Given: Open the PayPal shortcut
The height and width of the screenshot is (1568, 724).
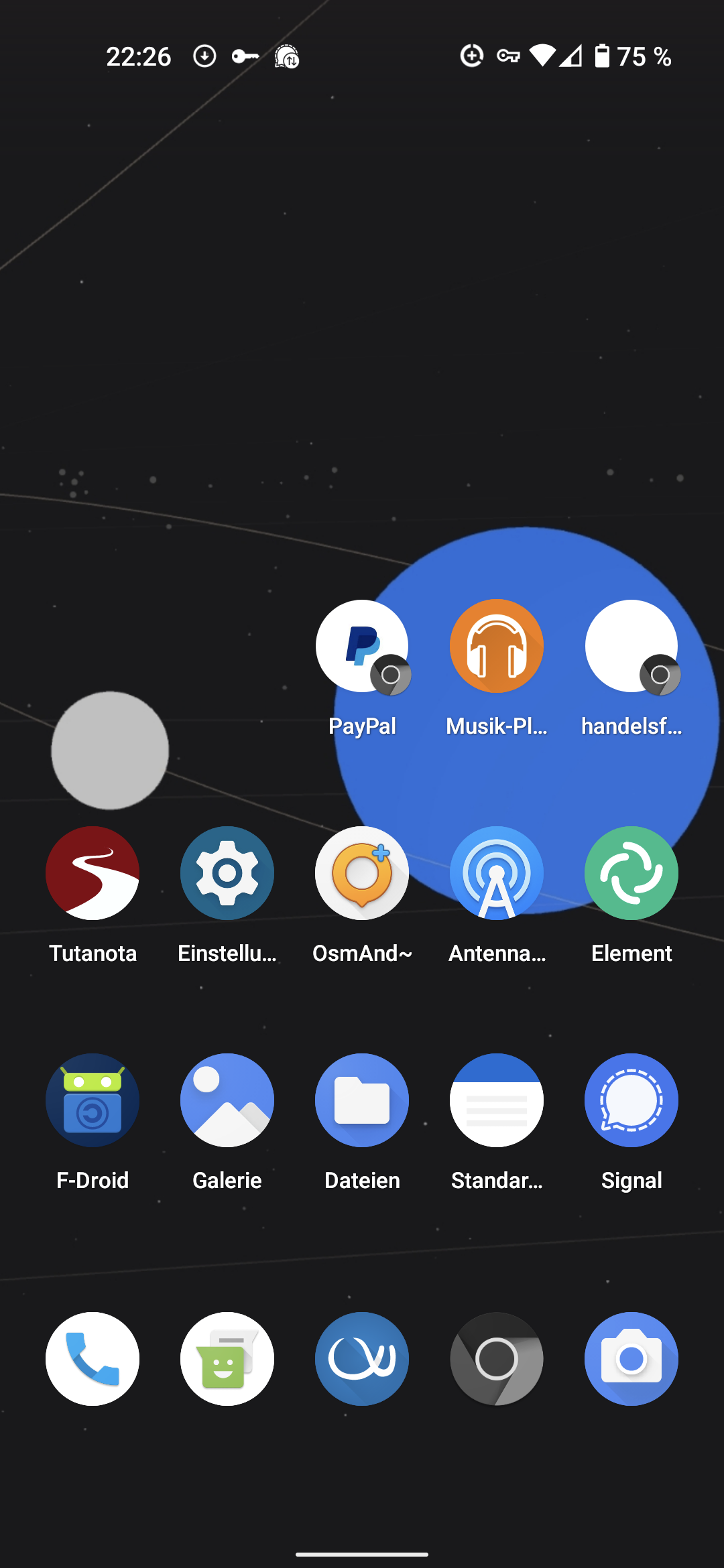Looking at the screenshot, I should point(362,647).
